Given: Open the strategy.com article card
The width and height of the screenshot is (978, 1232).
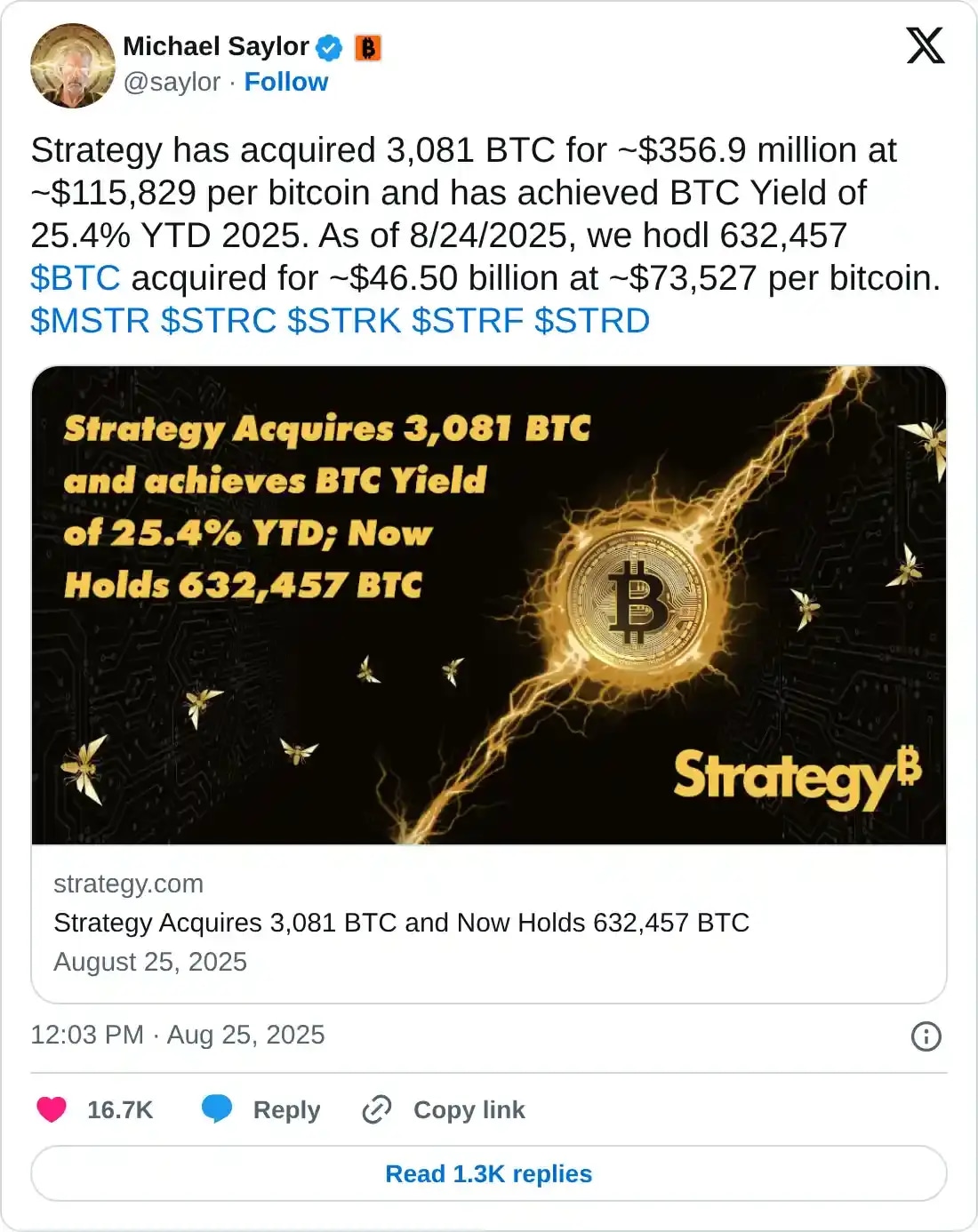Looking at the screenshot, I should pos(489,923).
